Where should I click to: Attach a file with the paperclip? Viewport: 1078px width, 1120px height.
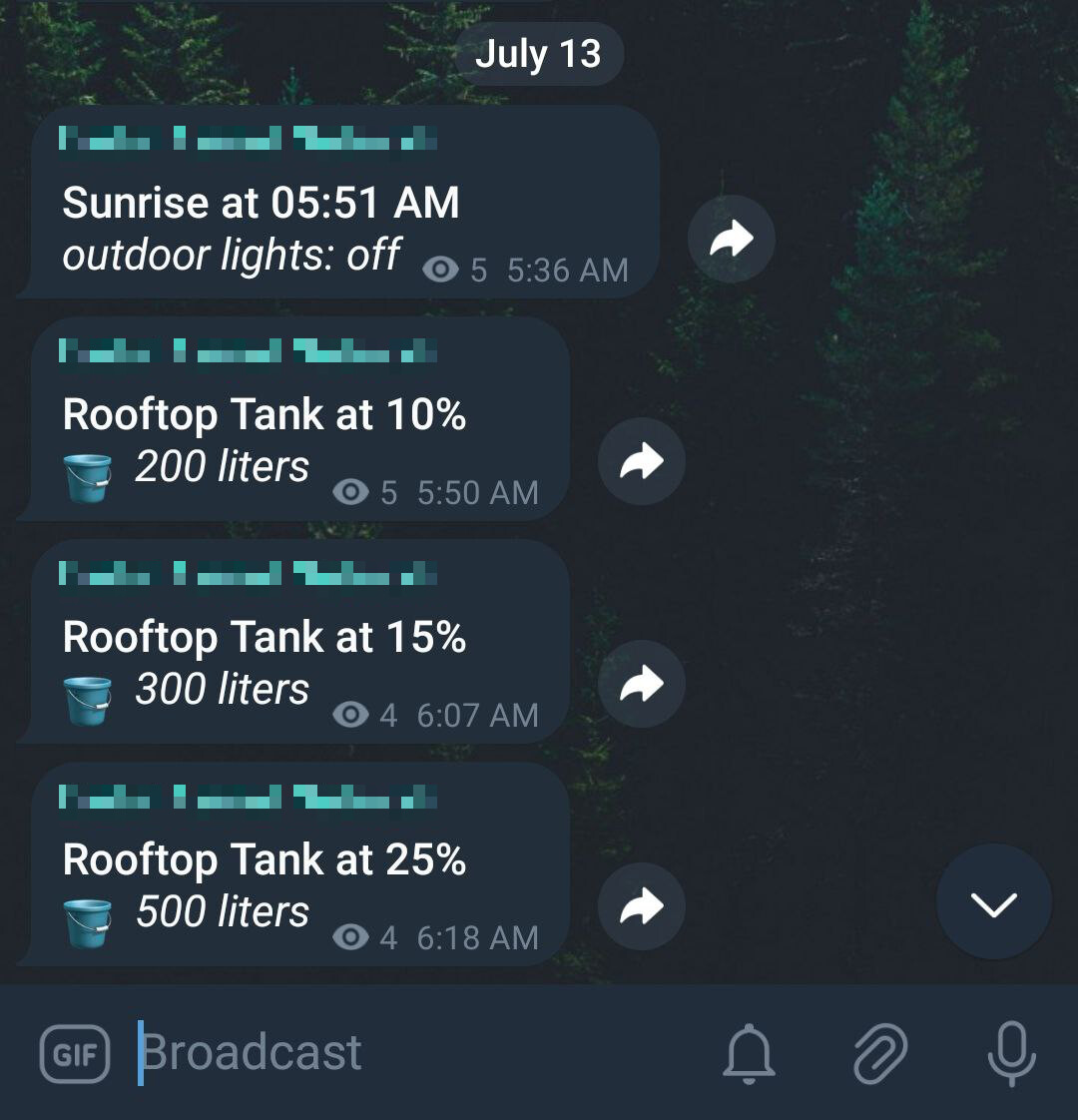pos(880,1054)
